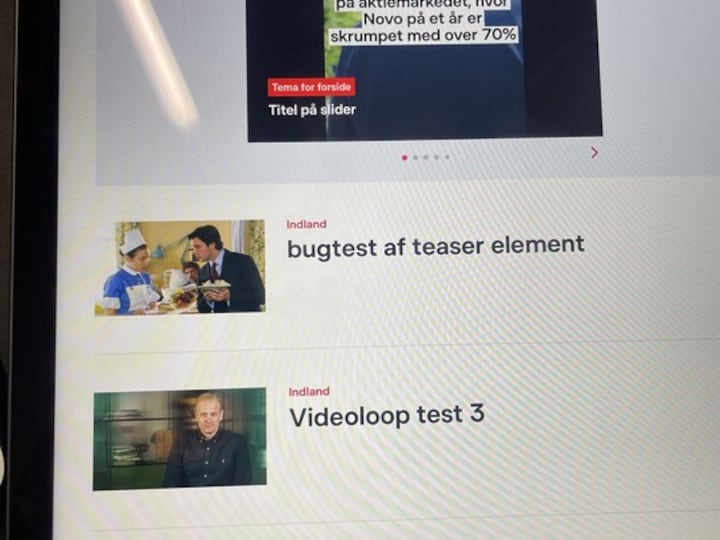Open the nurse and man thumbnail
This screenshot has width=720, height=540.
click(181, 267)
